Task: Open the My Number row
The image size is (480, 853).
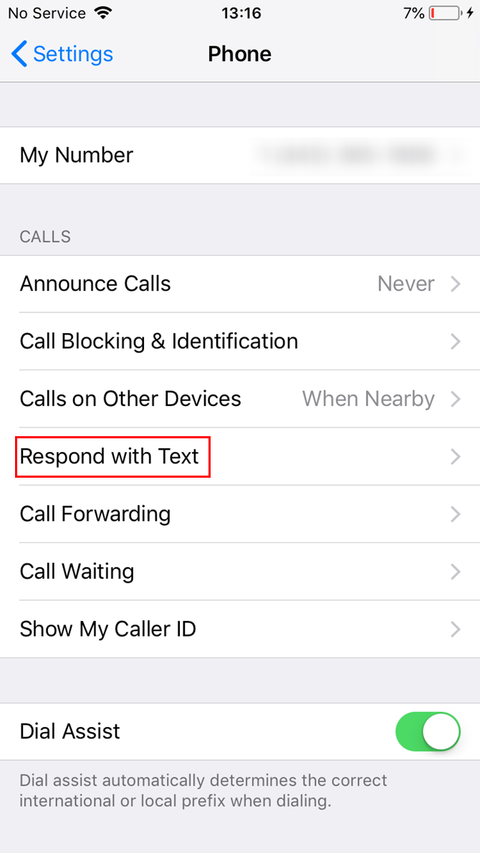Action: coord(240,155)
